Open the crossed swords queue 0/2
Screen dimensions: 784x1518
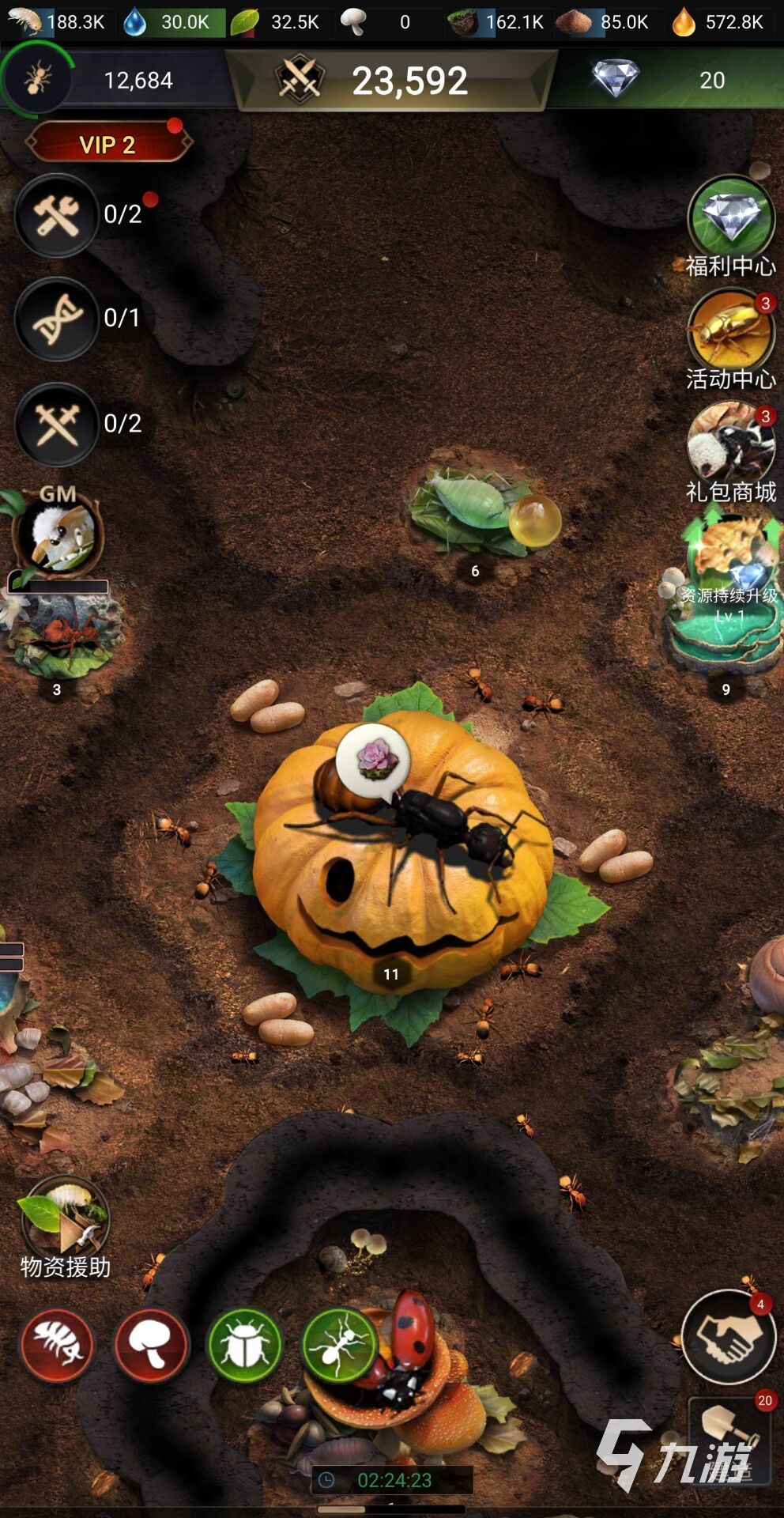57,424
